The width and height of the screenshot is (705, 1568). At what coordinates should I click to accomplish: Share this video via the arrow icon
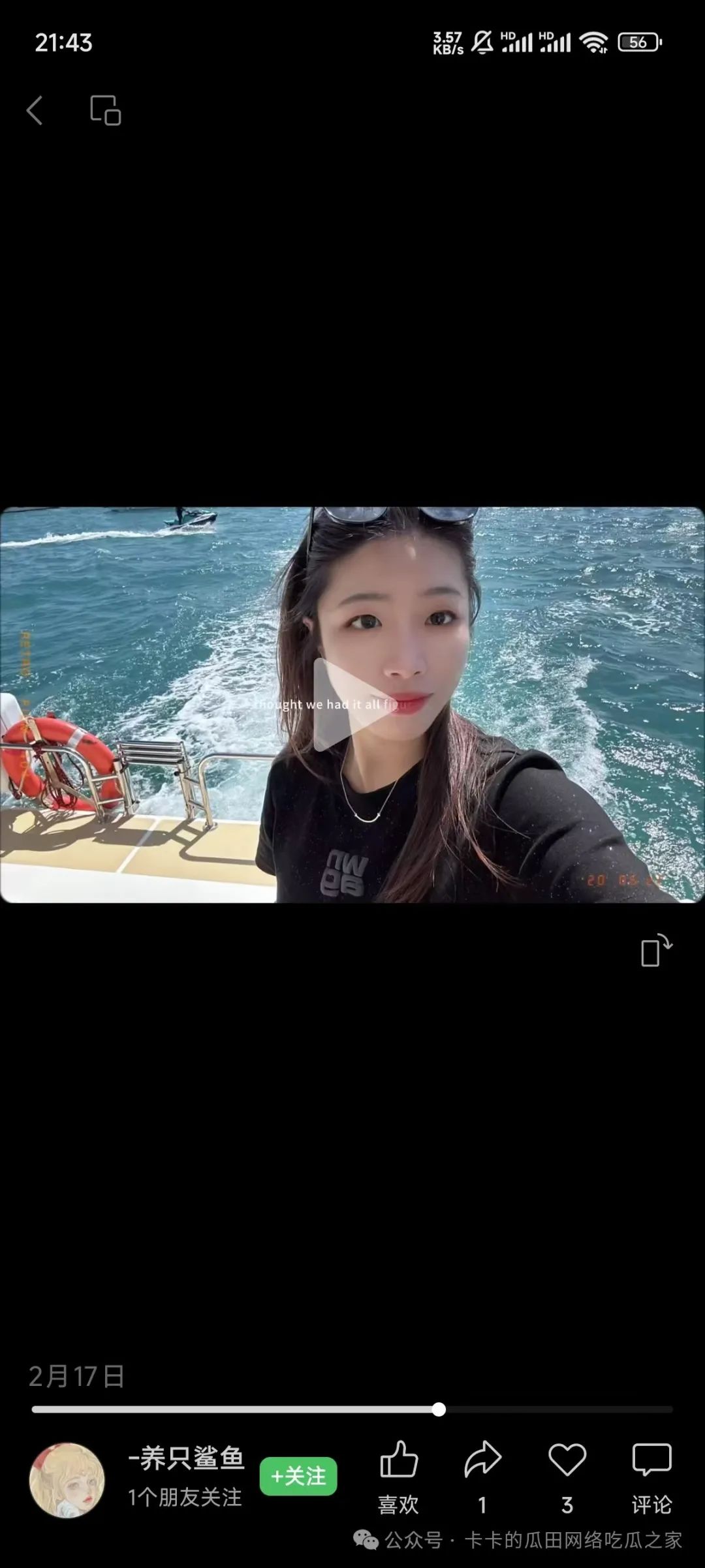point(482,1460)
